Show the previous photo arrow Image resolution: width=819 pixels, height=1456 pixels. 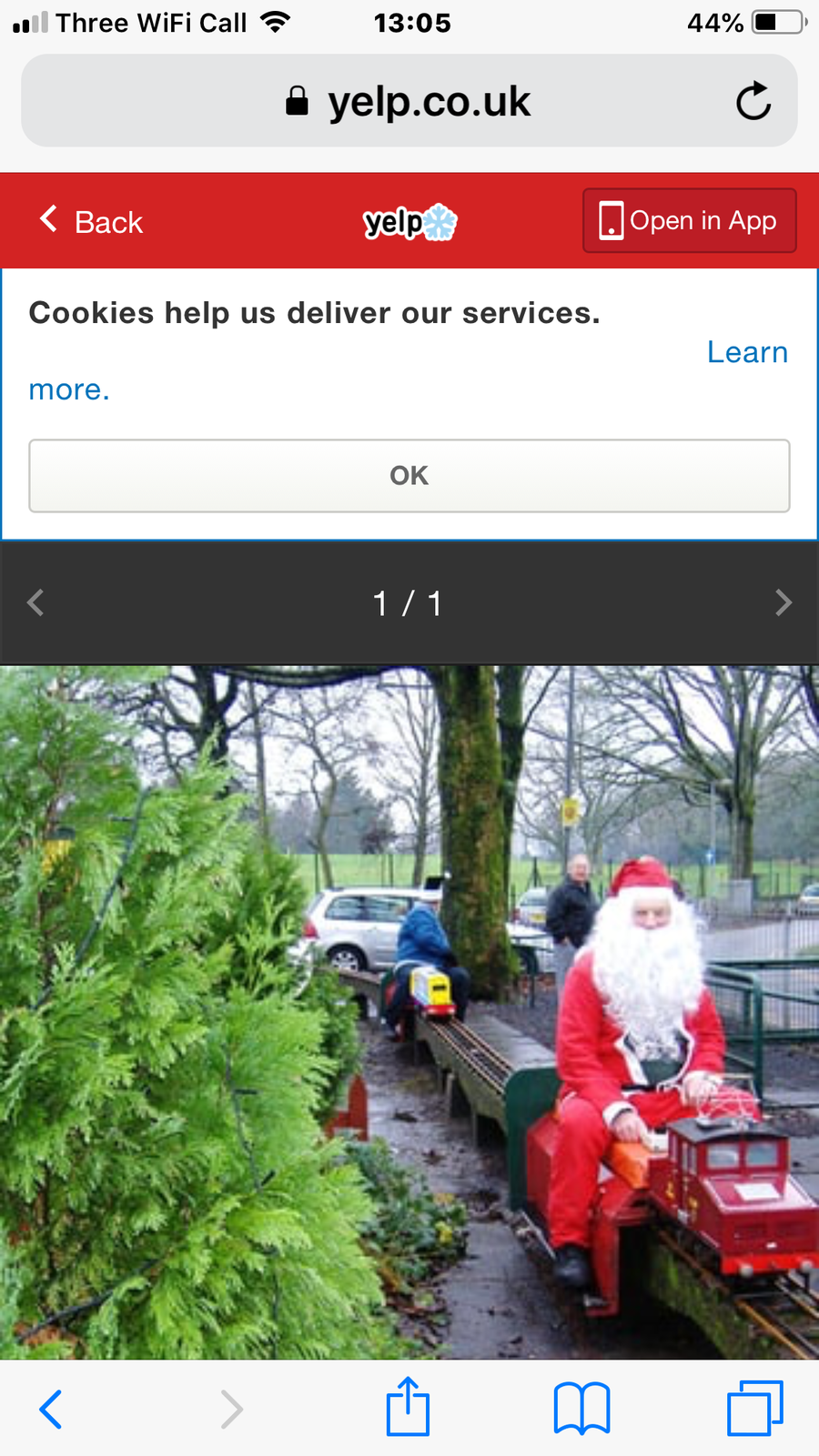point(35,602)
